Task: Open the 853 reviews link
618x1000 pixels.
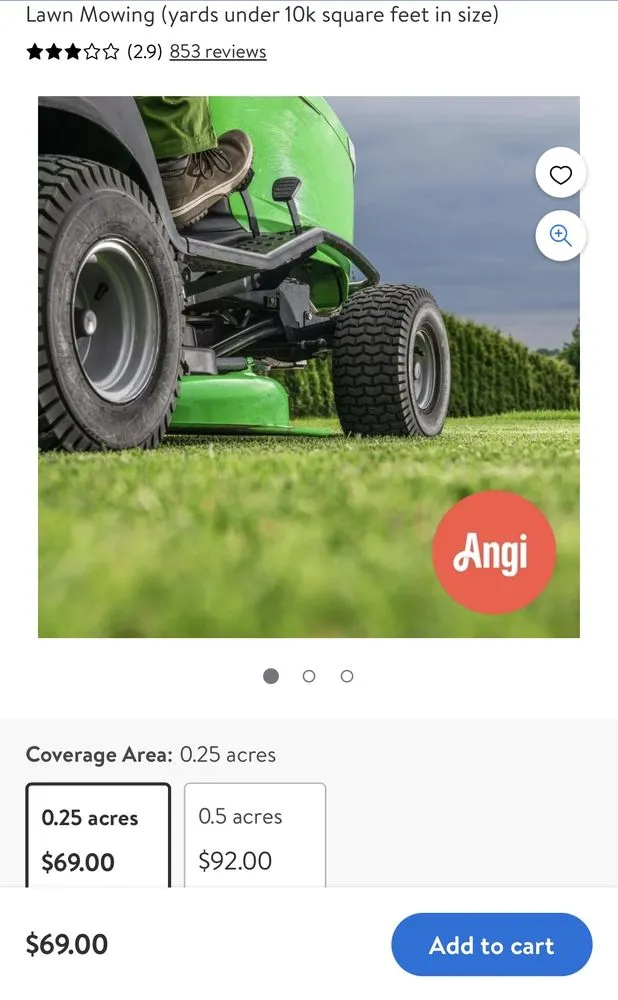Action: click(218, 52)
